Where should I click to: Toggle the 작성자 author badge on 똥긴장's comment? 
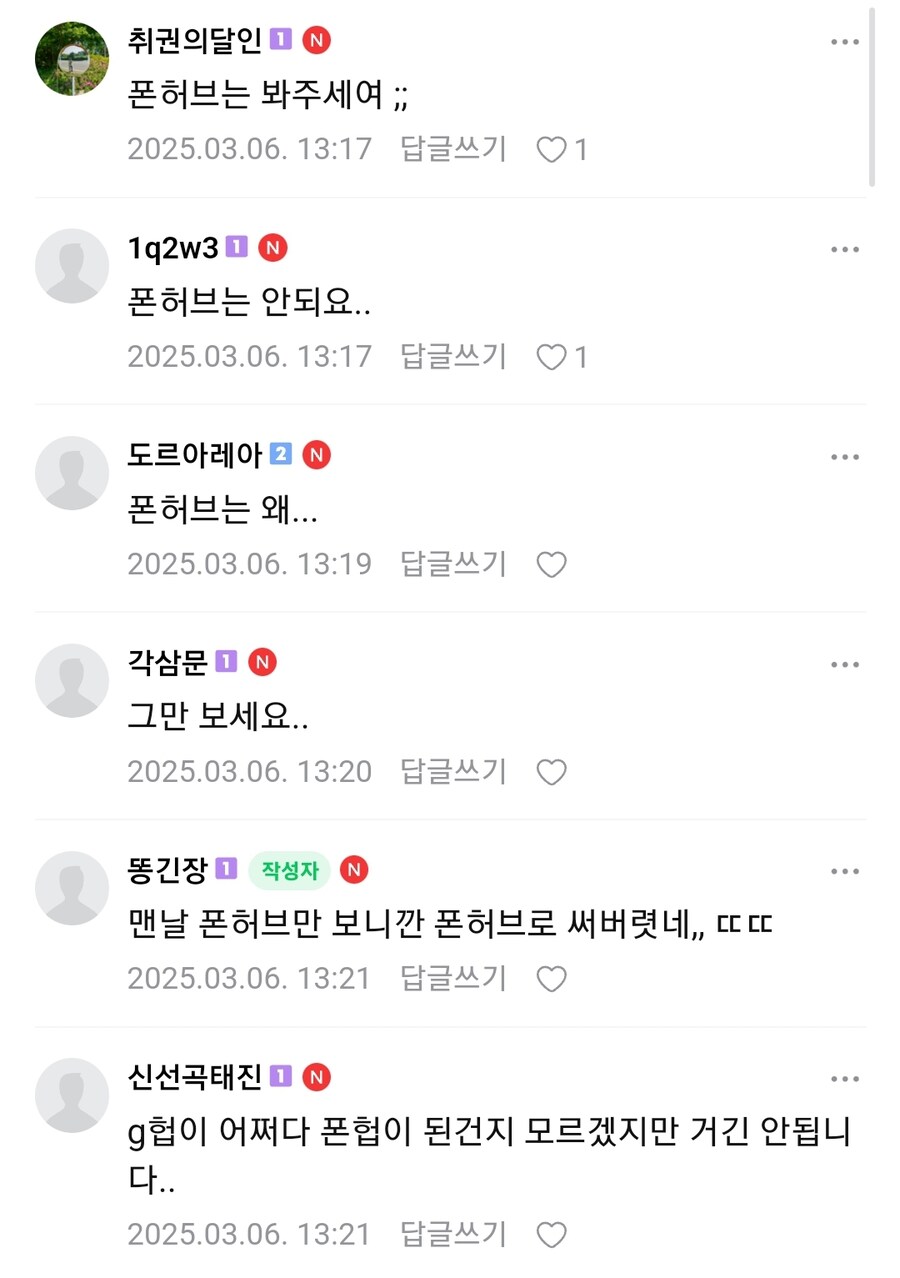(x=288, y=870)
